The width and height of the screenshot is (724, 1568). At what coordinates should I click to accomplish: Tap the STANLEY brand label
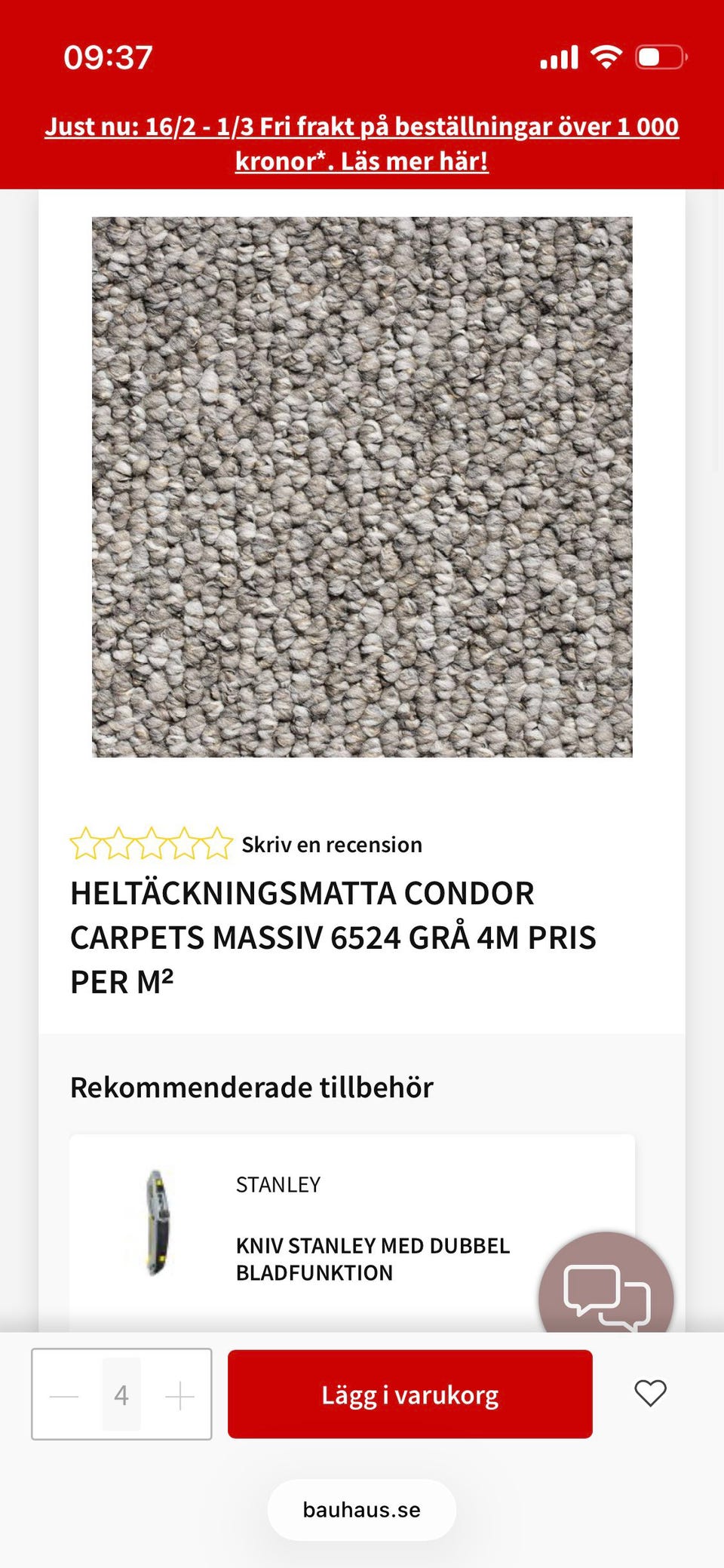point(278,1184)
